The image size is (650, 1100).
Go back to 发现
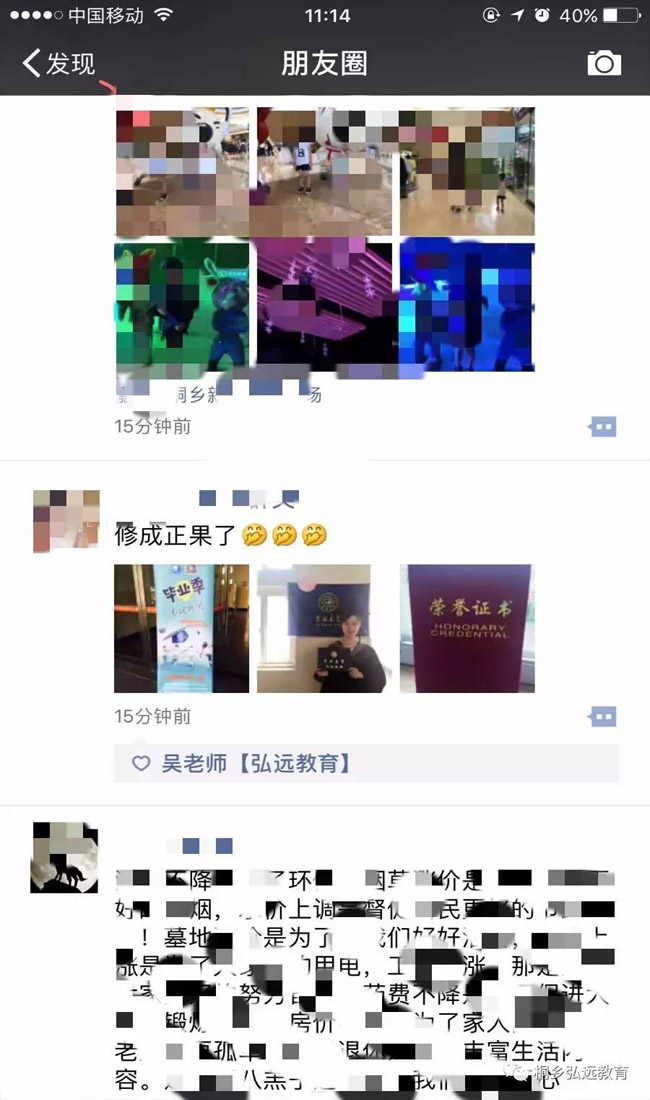[58, 64]
